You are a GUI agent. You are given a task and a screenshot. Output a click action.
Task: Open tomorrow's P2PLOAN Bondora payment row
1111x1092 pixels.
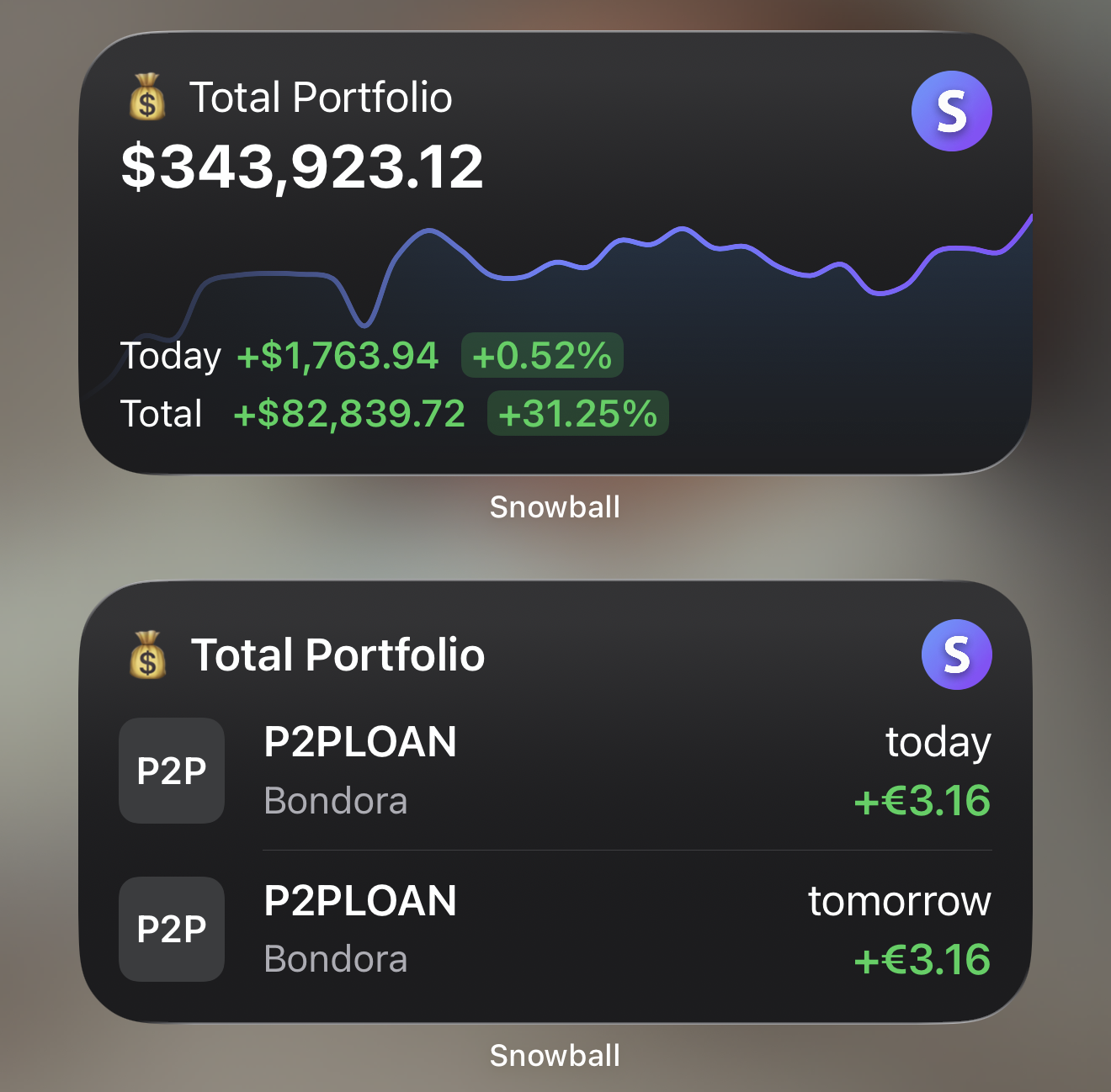(x=555, y=929)
